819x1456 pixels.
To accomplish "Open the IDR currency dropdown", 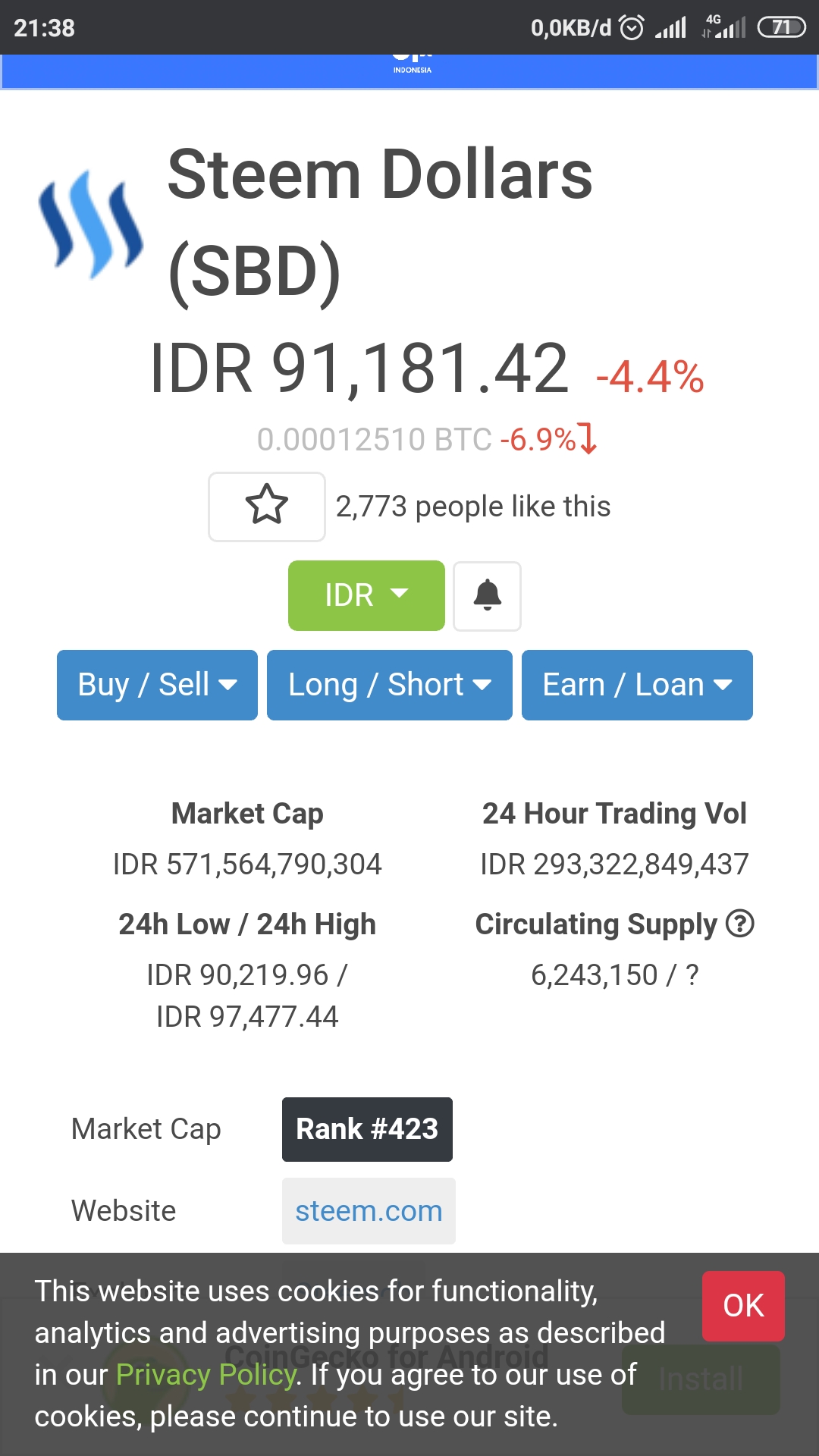I will (x=366, y=595).
